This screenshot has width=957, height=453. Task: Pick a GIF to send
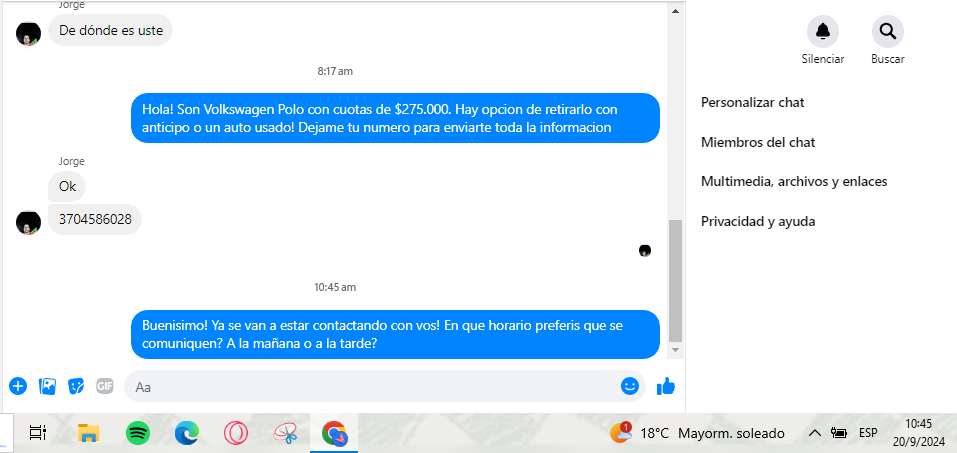coord(105,386)
